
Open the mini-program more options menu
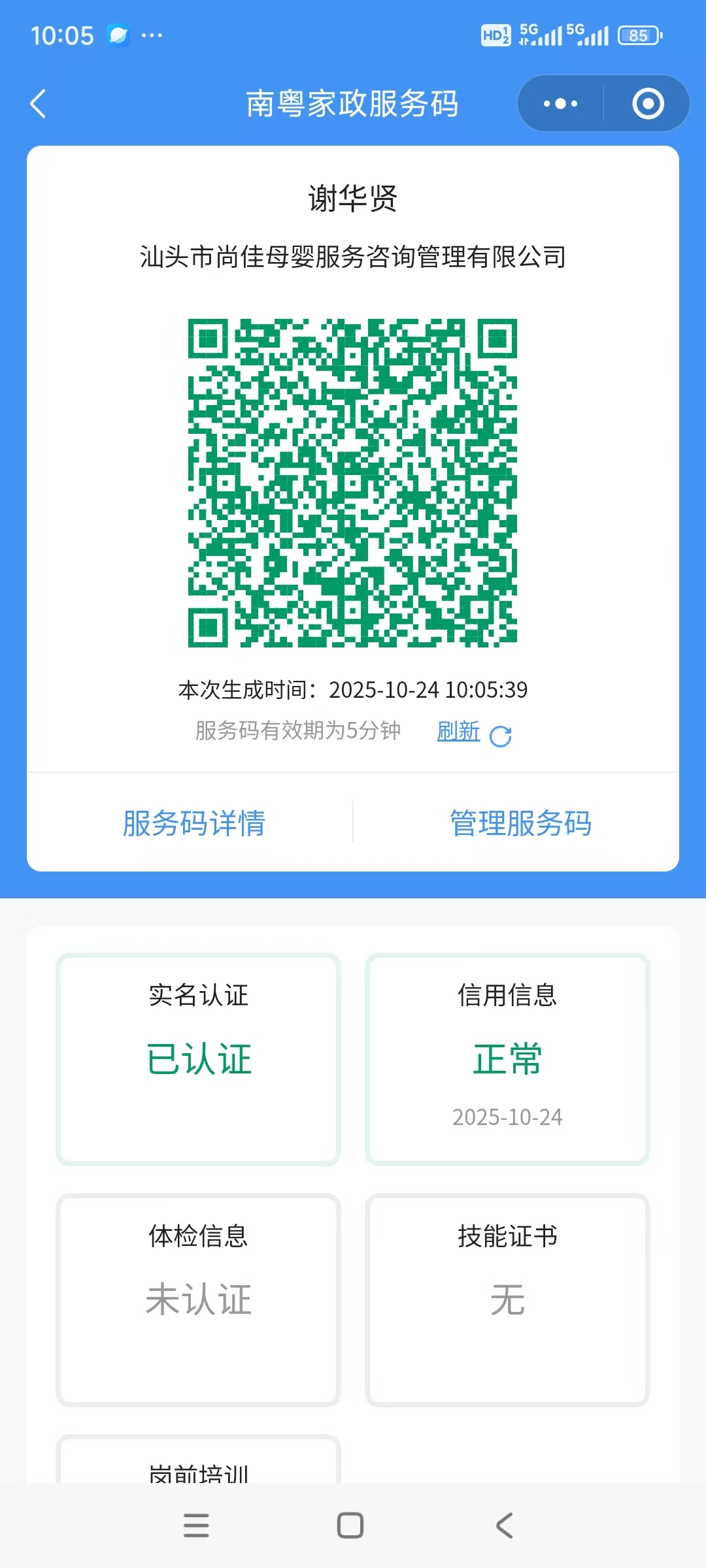[559, 103]
